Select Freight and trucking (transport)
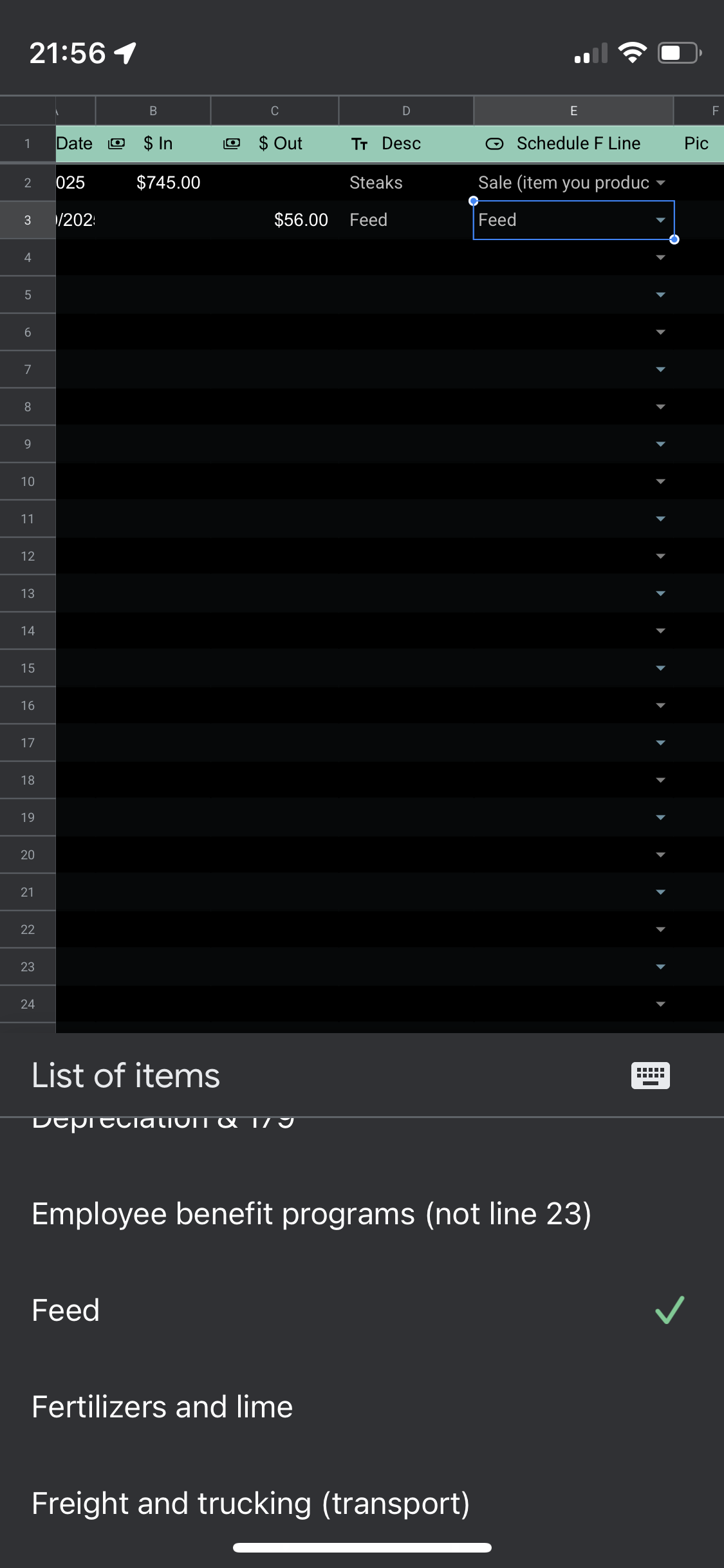724x1568 pixels. tap(251, 1504)
